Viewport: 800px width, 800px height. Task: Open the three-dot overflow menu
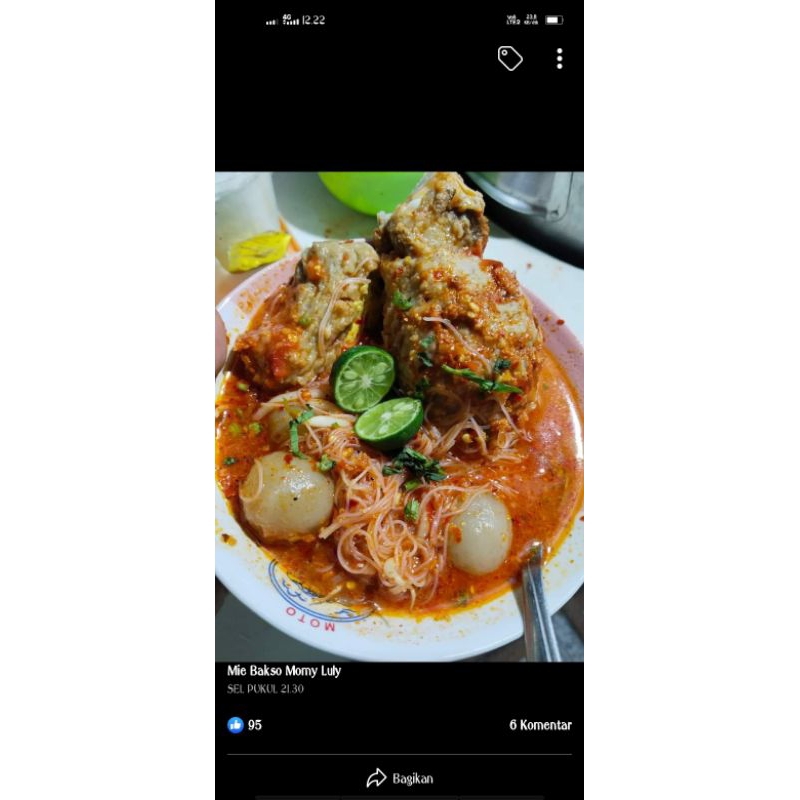pyautogui.click(x=559, y=58)
